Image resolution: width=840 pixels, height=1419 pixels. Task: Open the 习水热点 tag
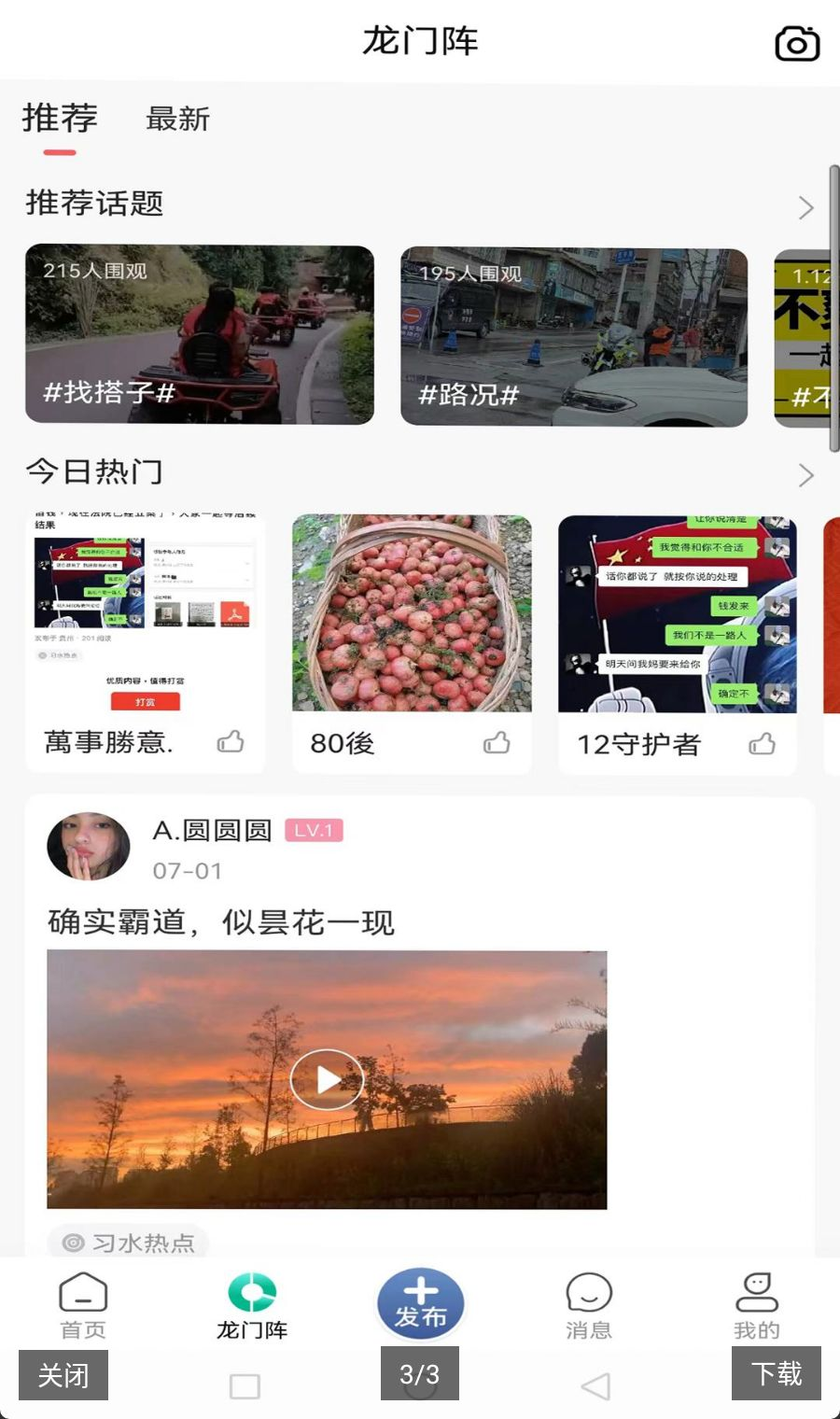(128, 1243)
